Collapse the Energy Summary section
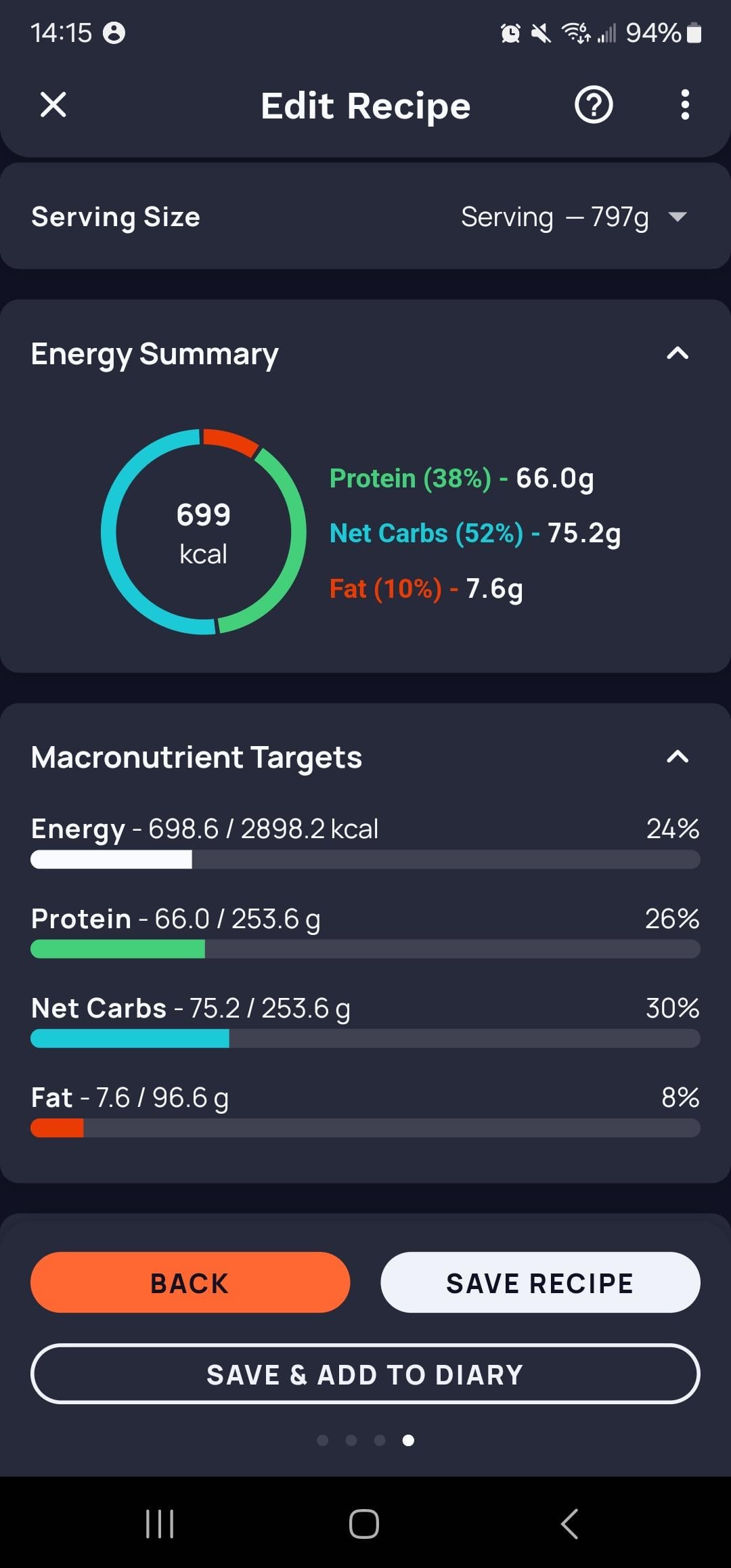 678,353
